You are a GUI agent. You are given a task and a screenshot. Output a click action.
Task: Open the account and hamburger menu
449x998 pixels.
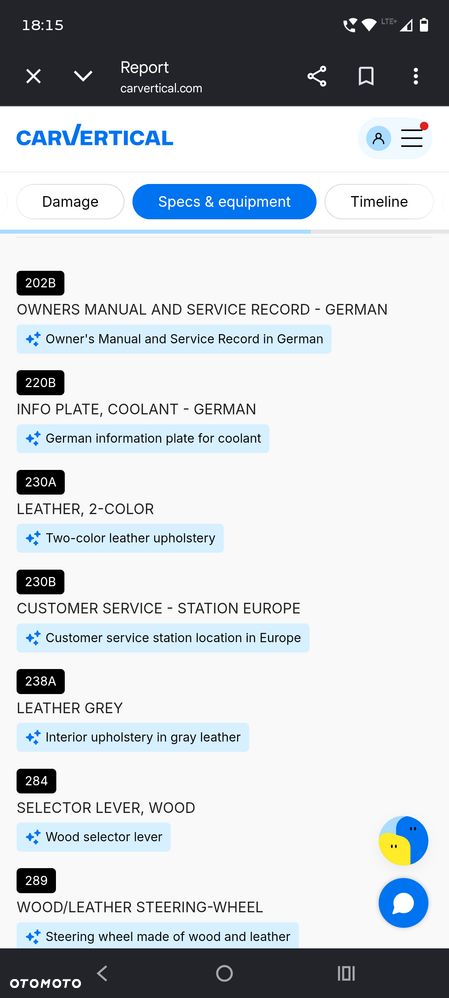coord(395,138)
